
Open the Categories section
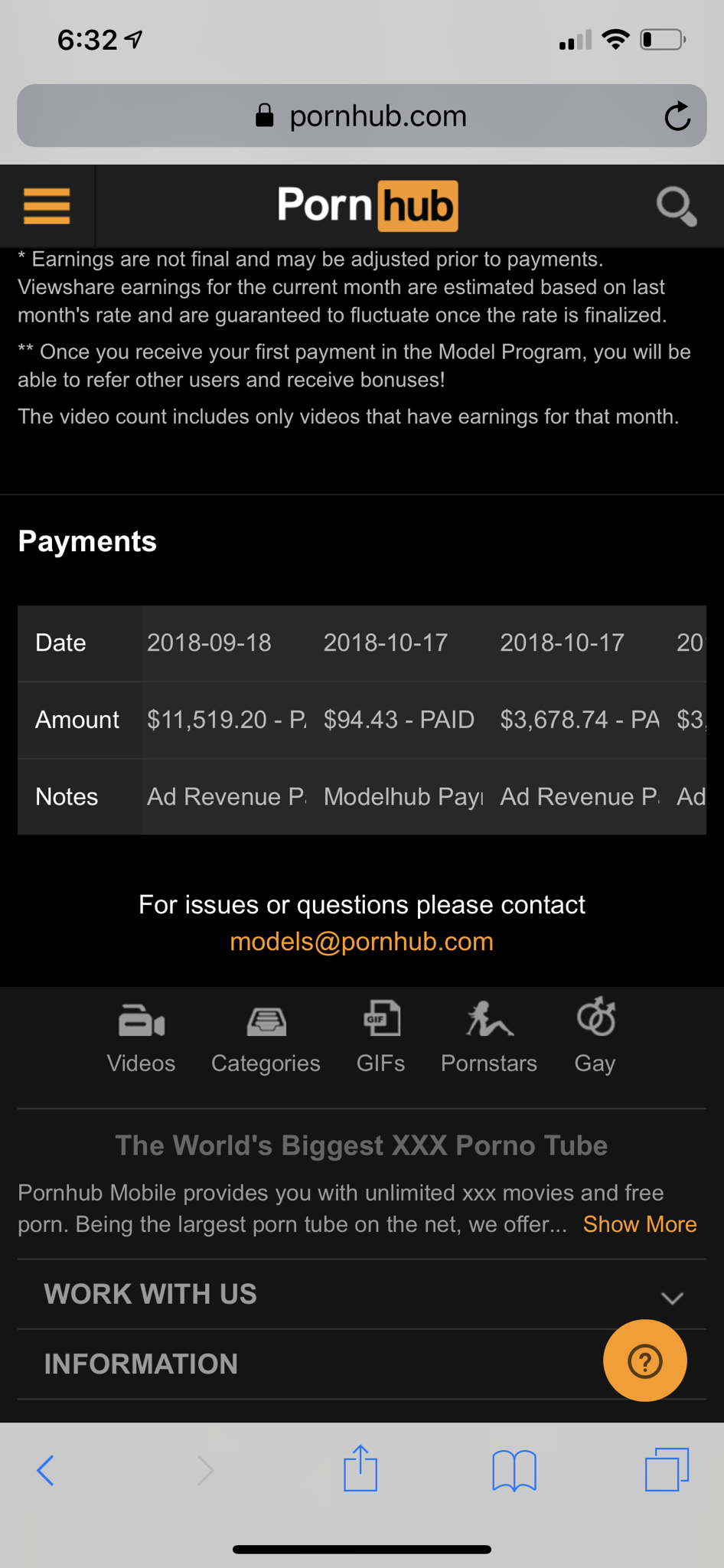tap(266, 1038)
